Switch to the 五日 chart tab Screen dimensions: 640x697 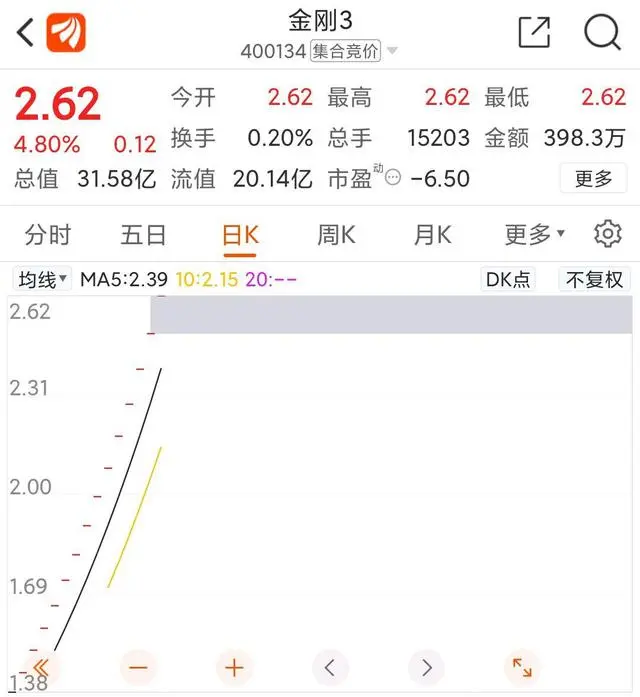pos(143,235)
